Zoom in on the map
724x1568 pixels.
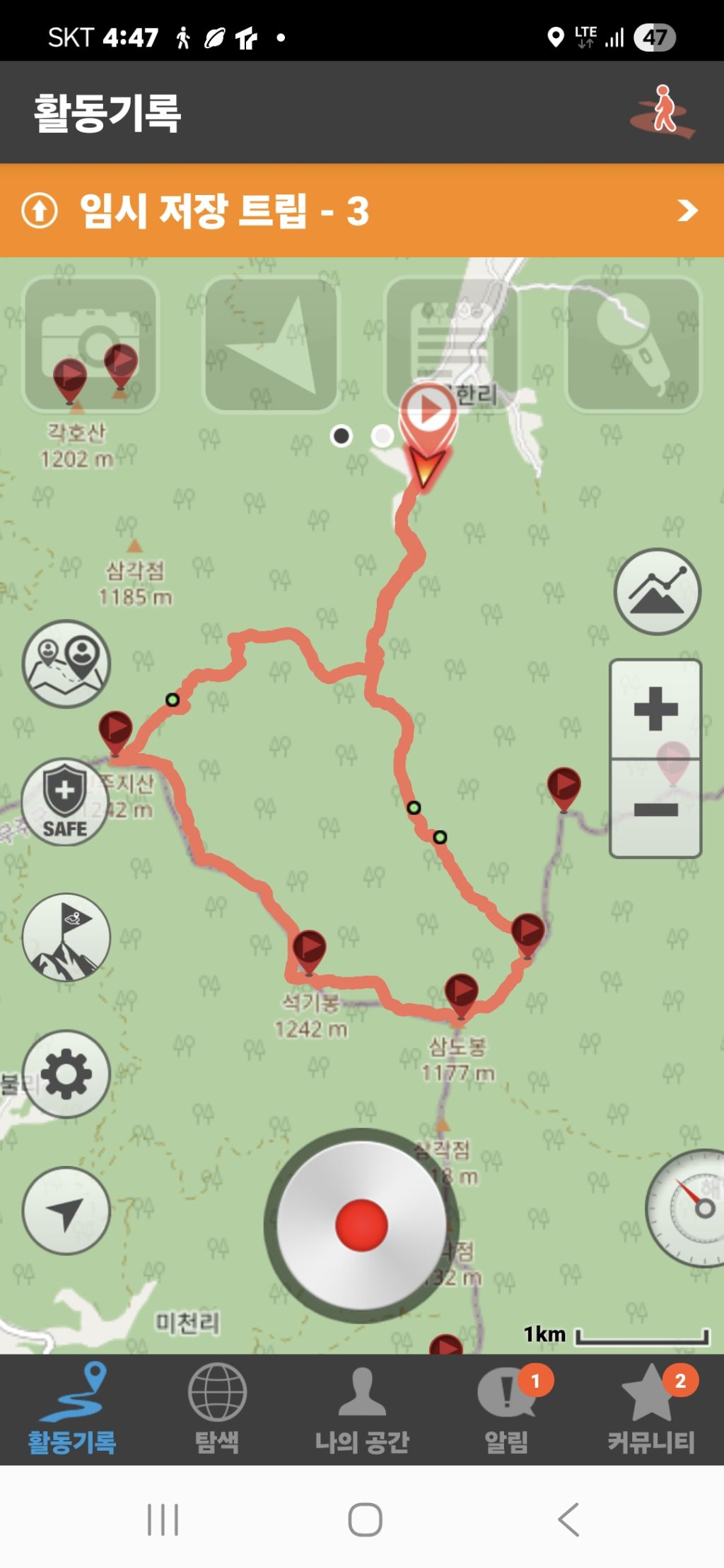[x=655, y=709]
